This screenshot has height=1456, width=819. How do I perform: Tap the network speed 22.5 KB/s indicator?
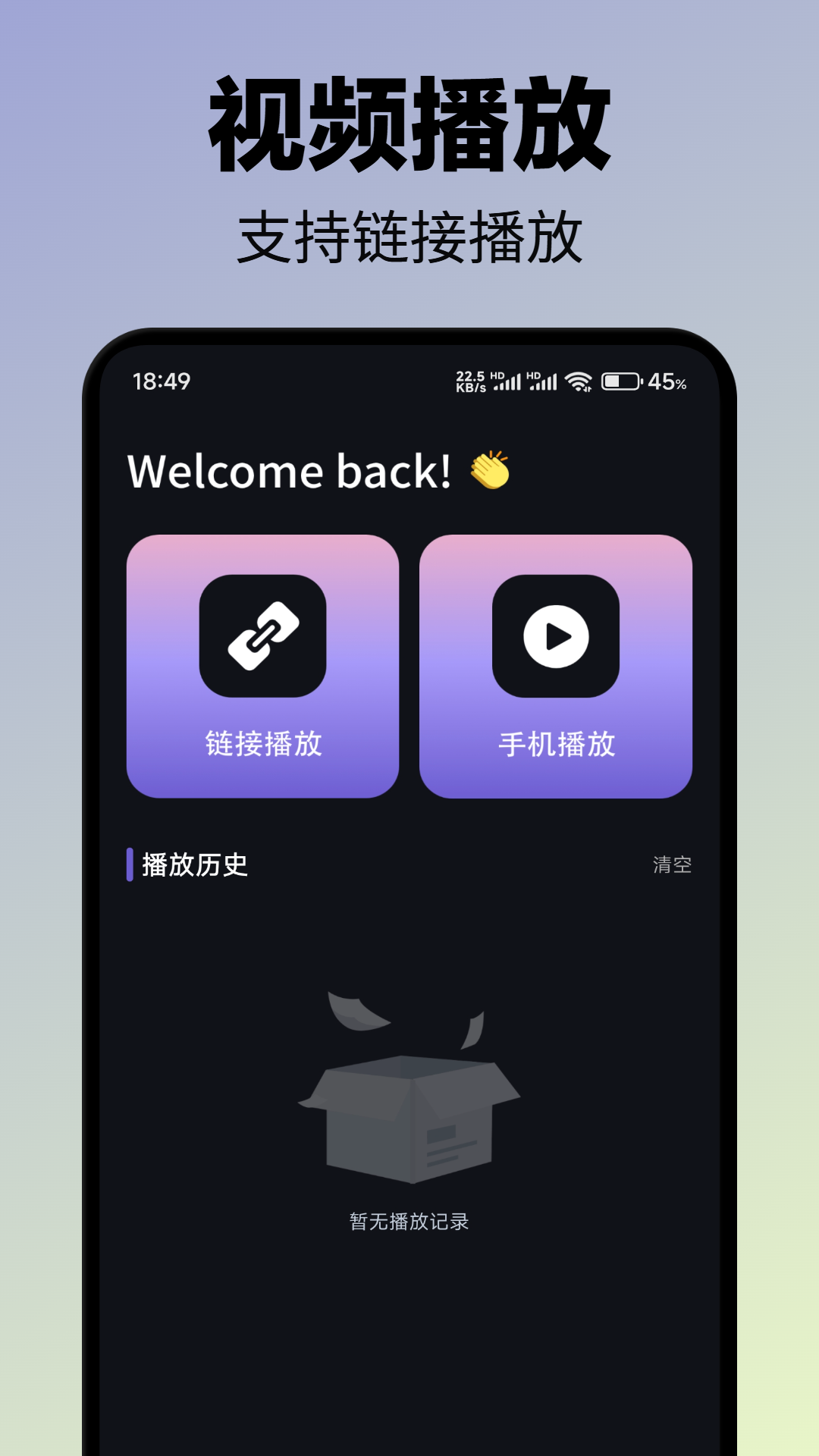tap(470, 381)
